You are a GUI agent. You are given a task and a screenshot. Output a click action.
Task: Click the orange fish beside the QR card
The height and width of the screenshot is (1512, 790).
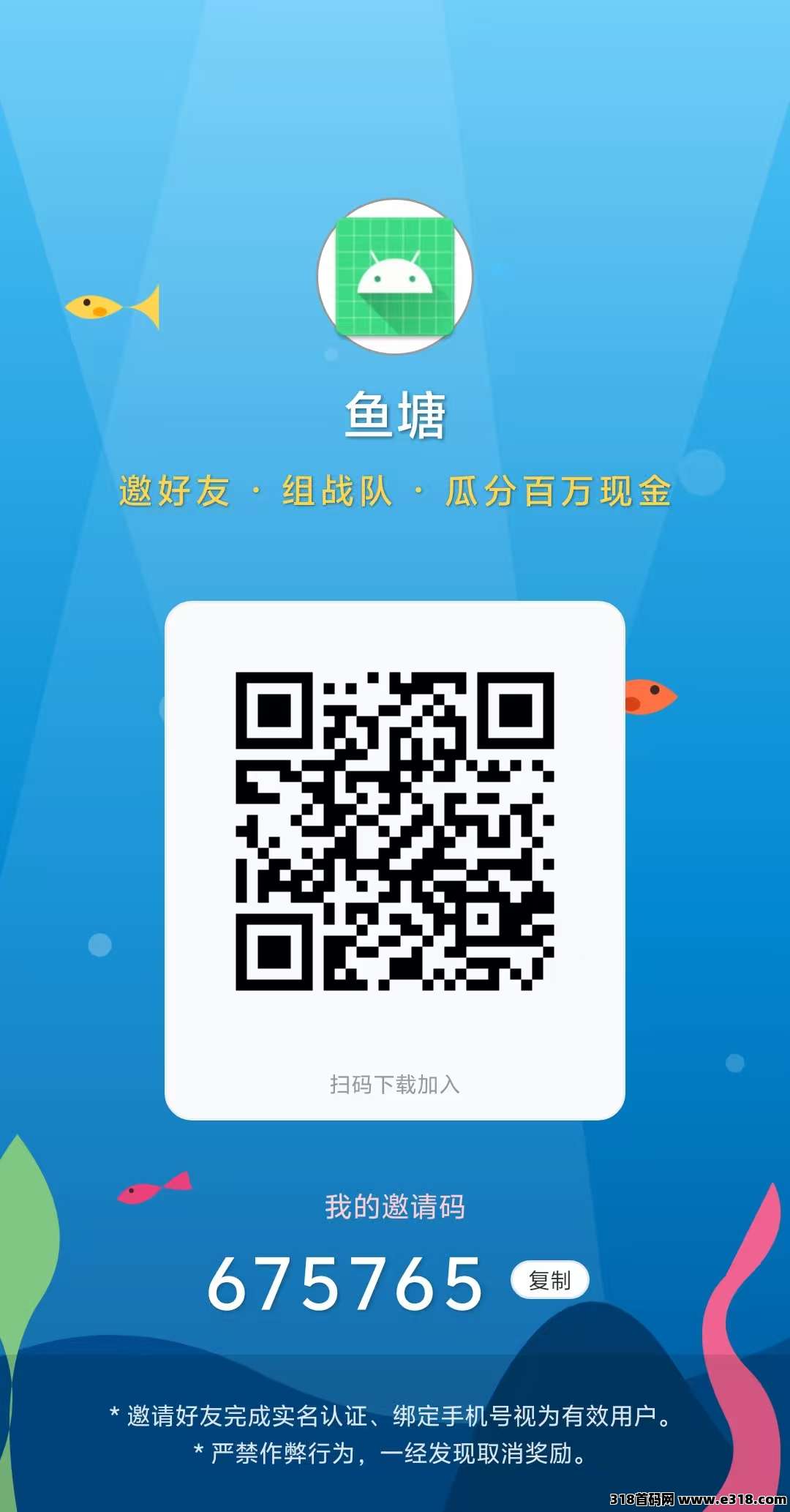(647, 695)
